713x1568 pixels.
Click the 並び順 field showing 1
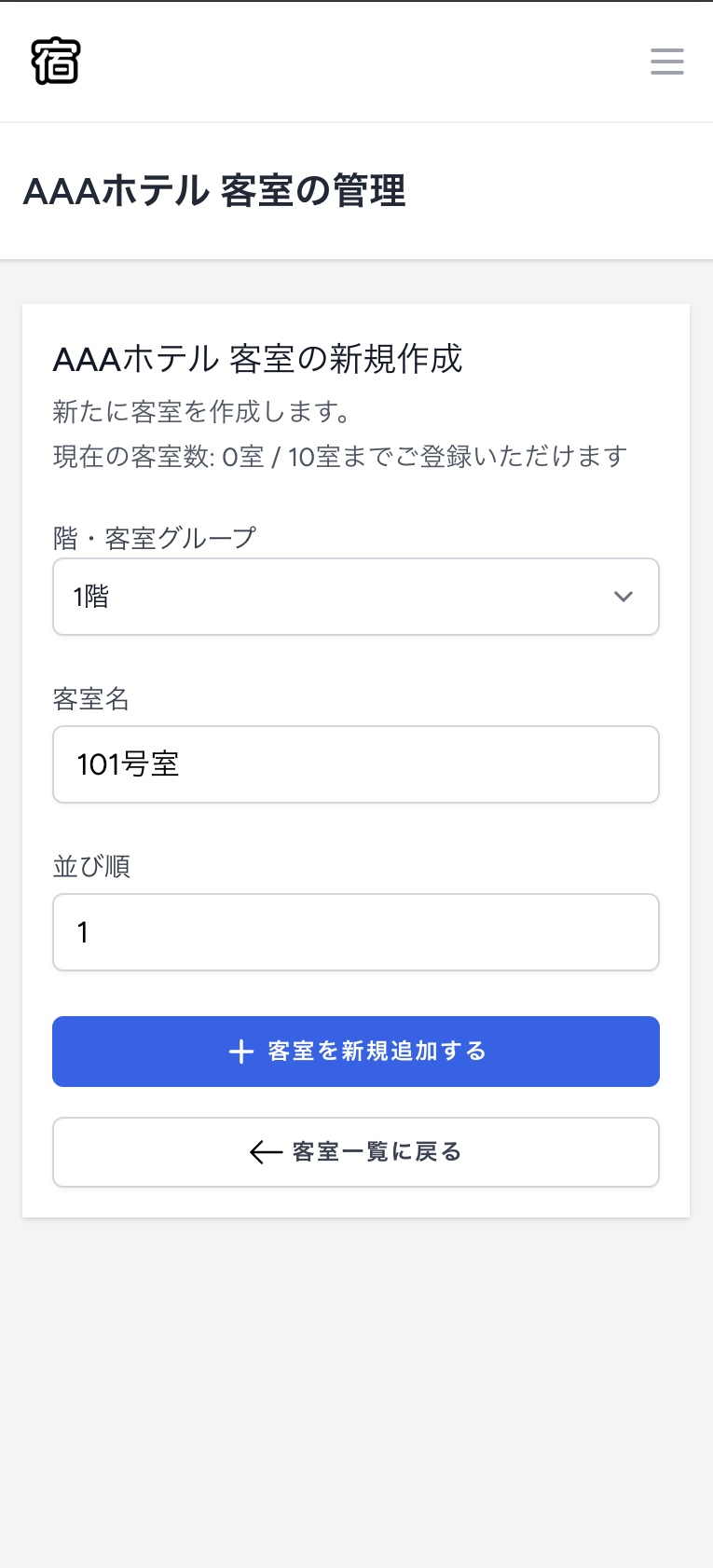click(356, 932)
